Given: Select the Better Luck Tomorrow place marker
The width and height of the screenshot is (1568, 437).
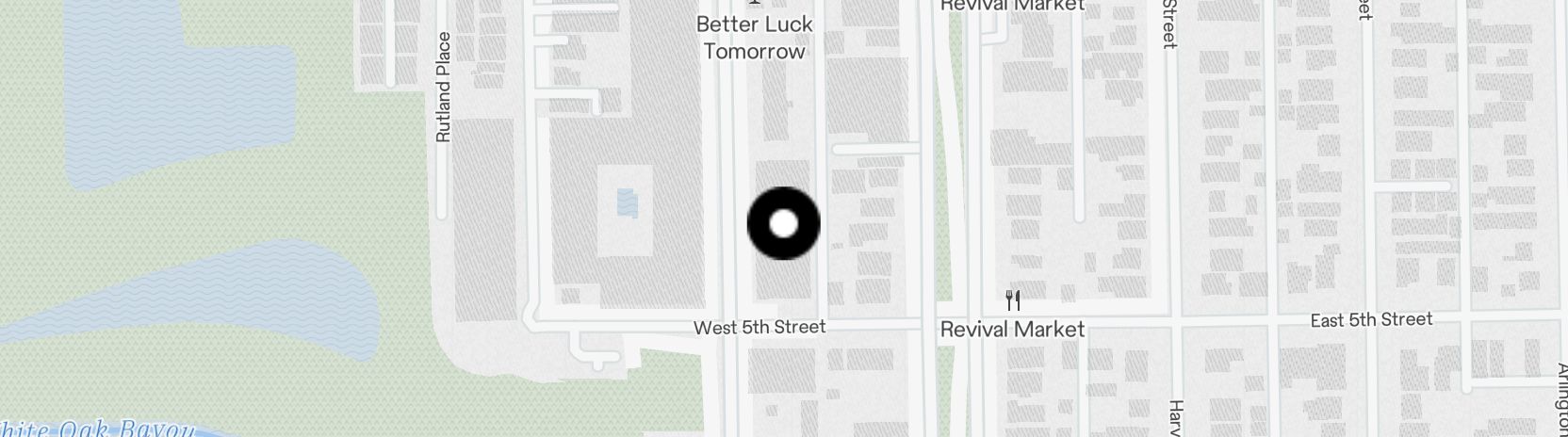Looking at the screenshot, I should (x=754, y=36).
